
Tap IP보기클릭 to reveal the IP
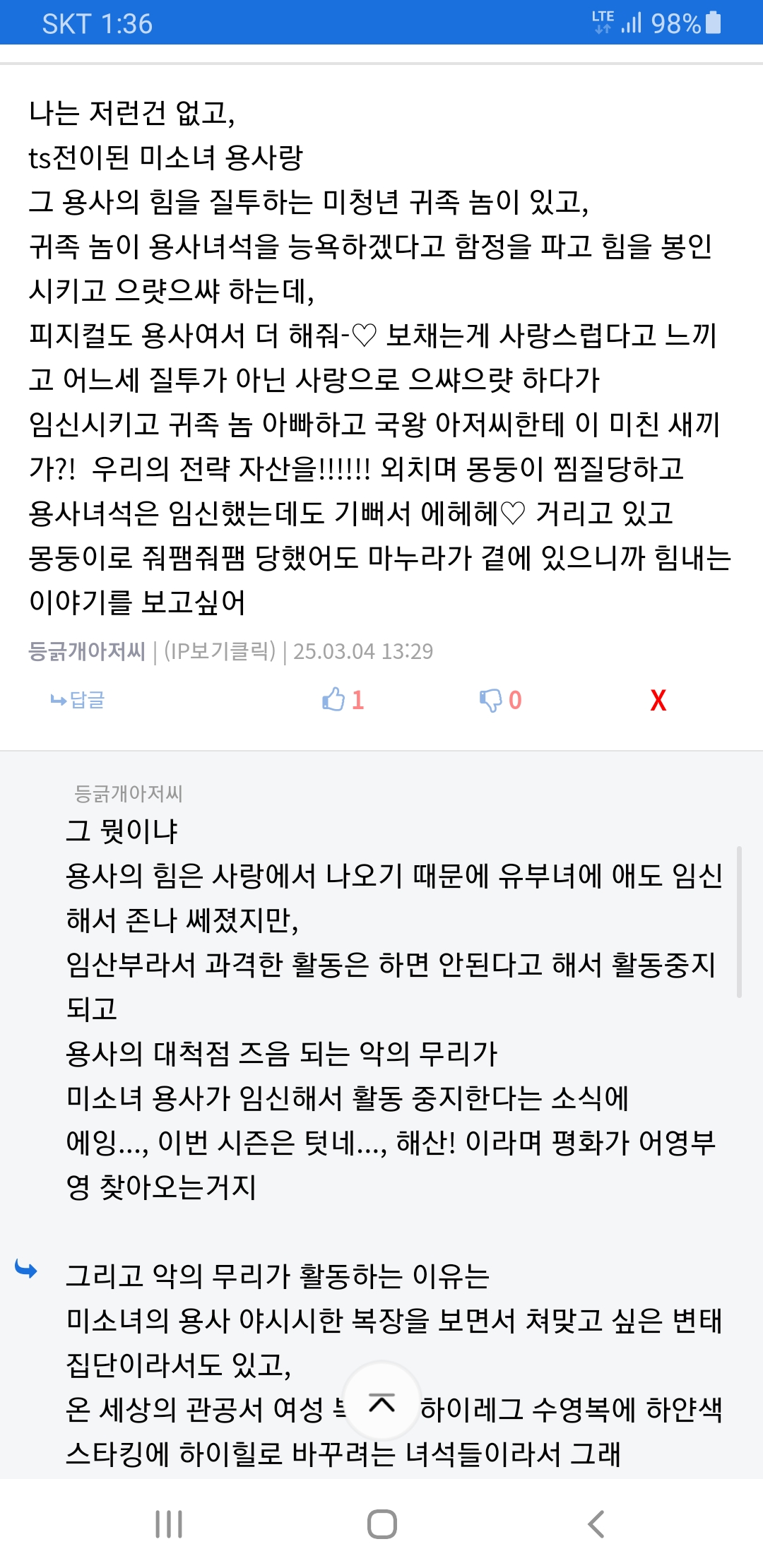point(220,651)
